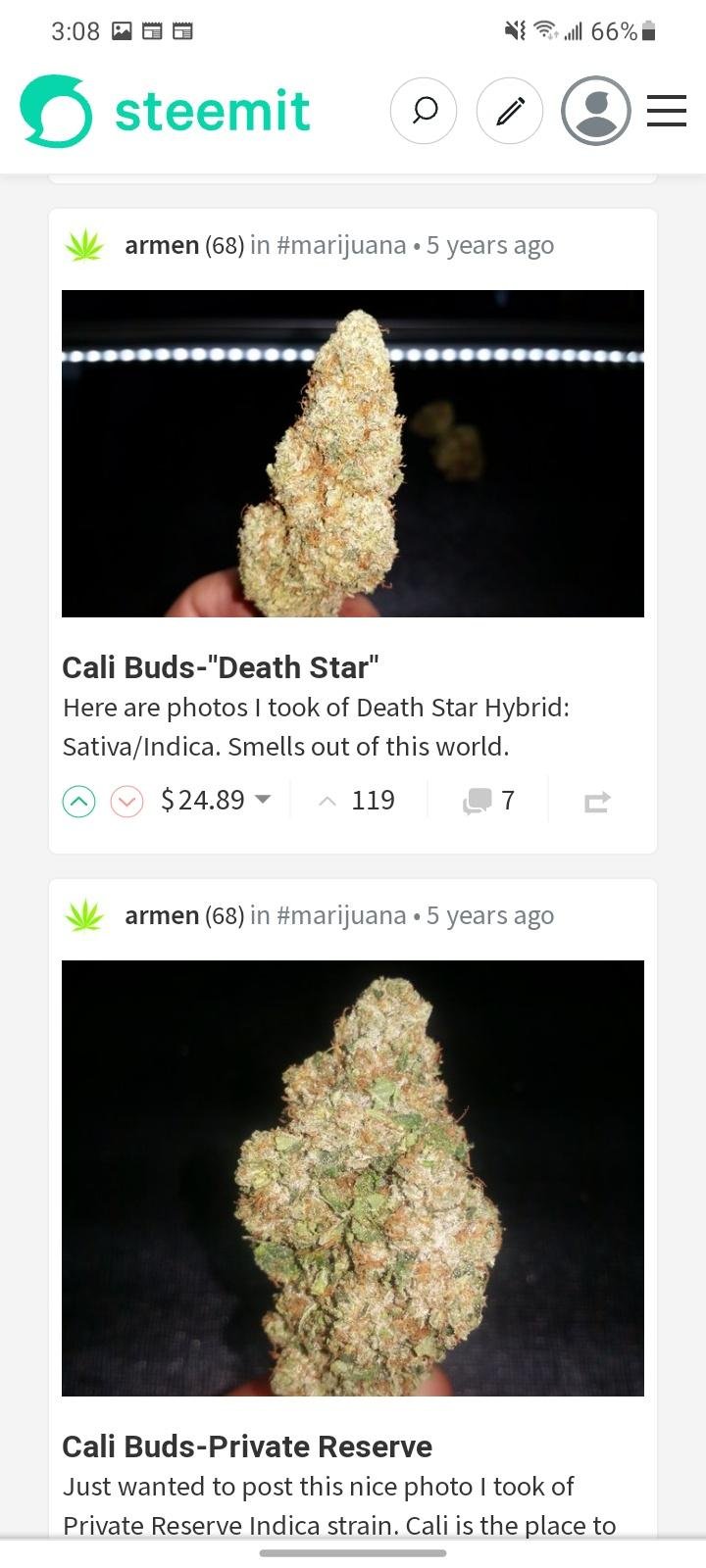Open #marijuana tag on Private Reserve post
Image resolution: width=706 pixels, height=1568 pixels.
coord(341,915)
